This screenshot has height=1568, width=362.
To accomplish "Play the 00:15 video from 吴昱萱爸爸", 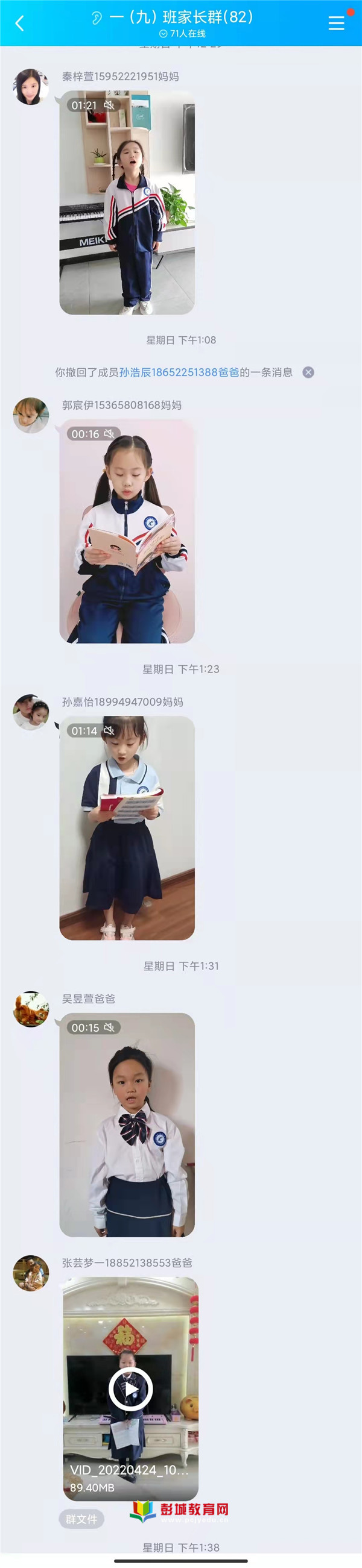I will tap(127, 1124).
